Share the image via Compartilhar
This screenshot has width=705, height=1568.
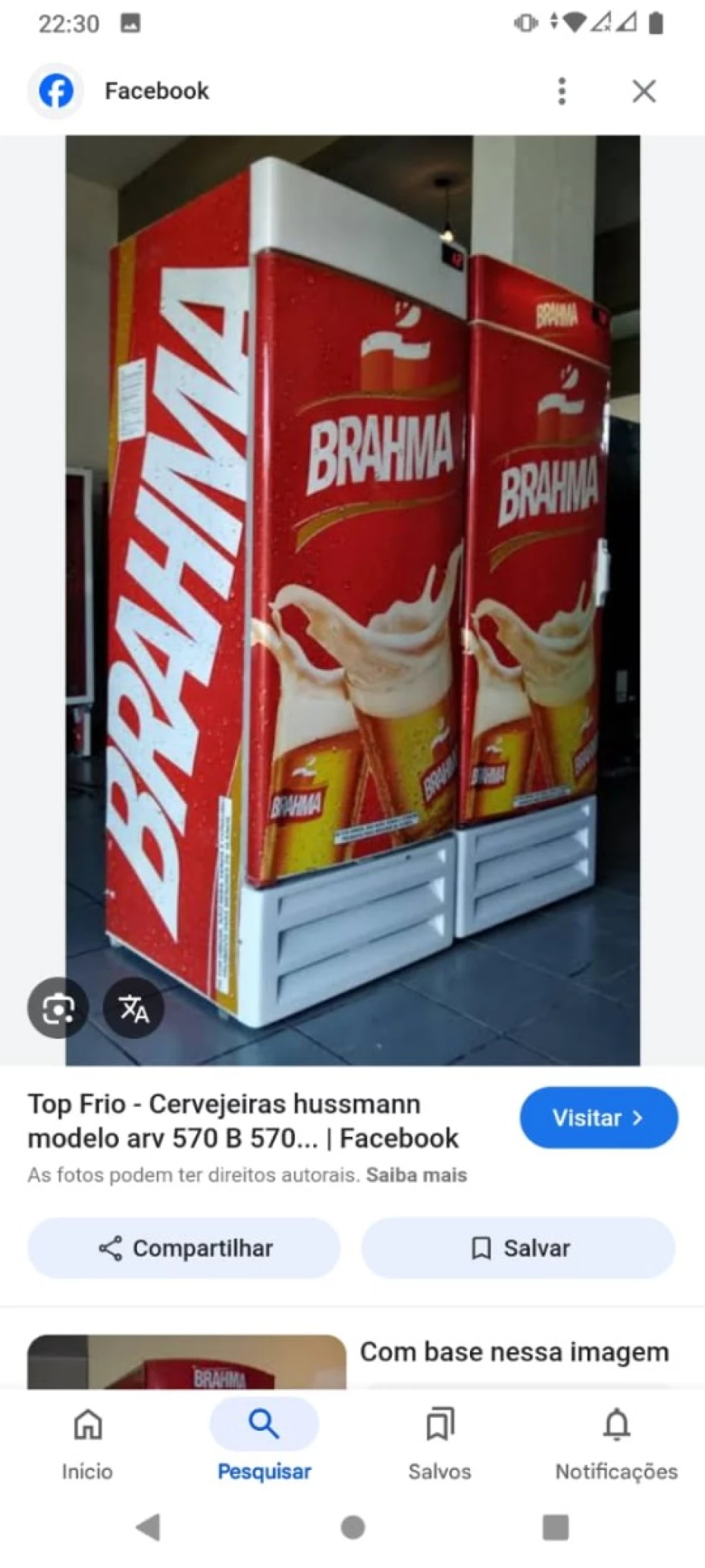184,1248
